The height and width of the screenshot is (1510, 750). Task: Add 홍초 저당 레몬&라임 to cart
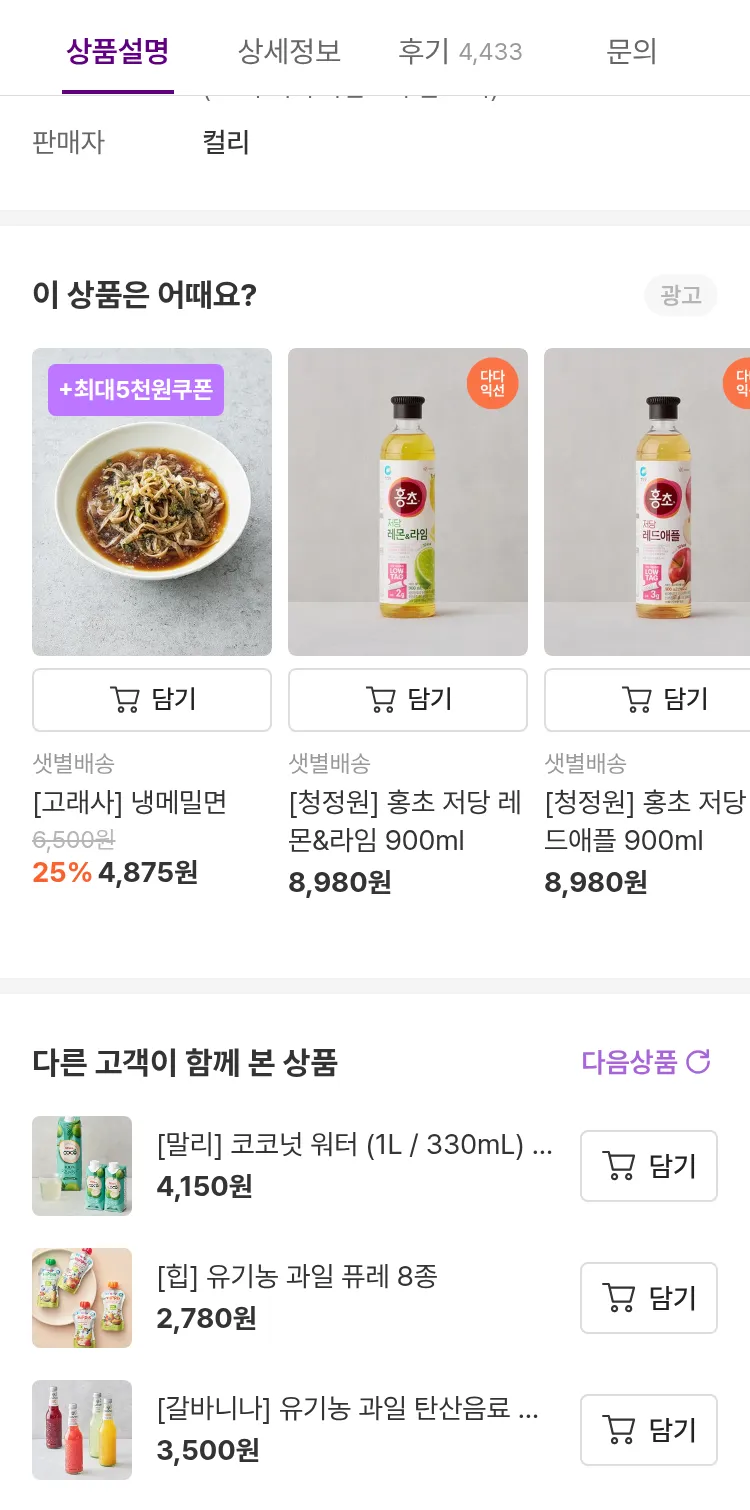(408, 700)
